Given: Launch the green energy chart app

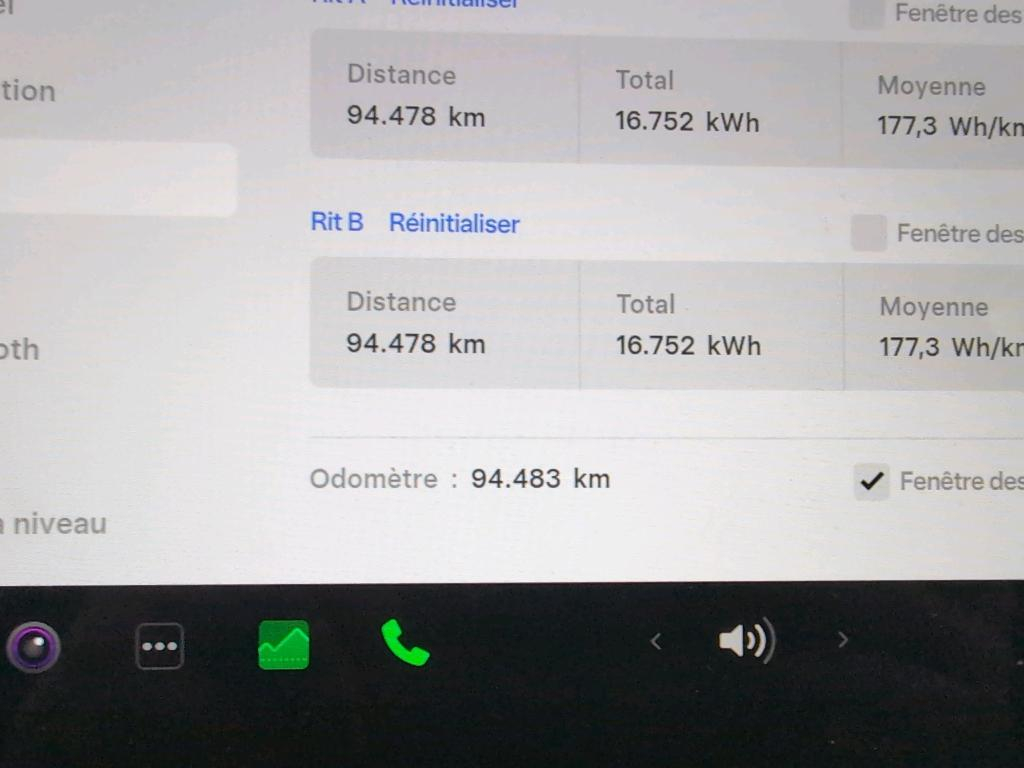Looking at the screenshot, I should pos(283,645).
